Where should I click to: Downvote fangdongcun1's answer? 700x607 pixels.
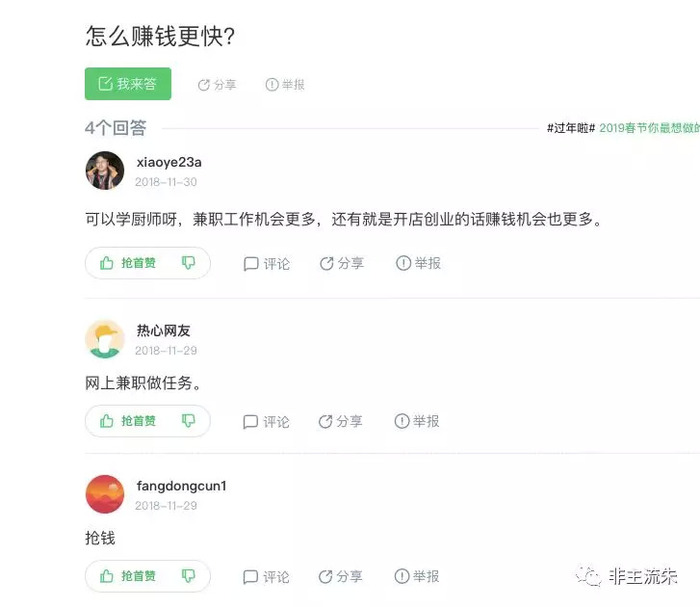[x=189, y=576]
